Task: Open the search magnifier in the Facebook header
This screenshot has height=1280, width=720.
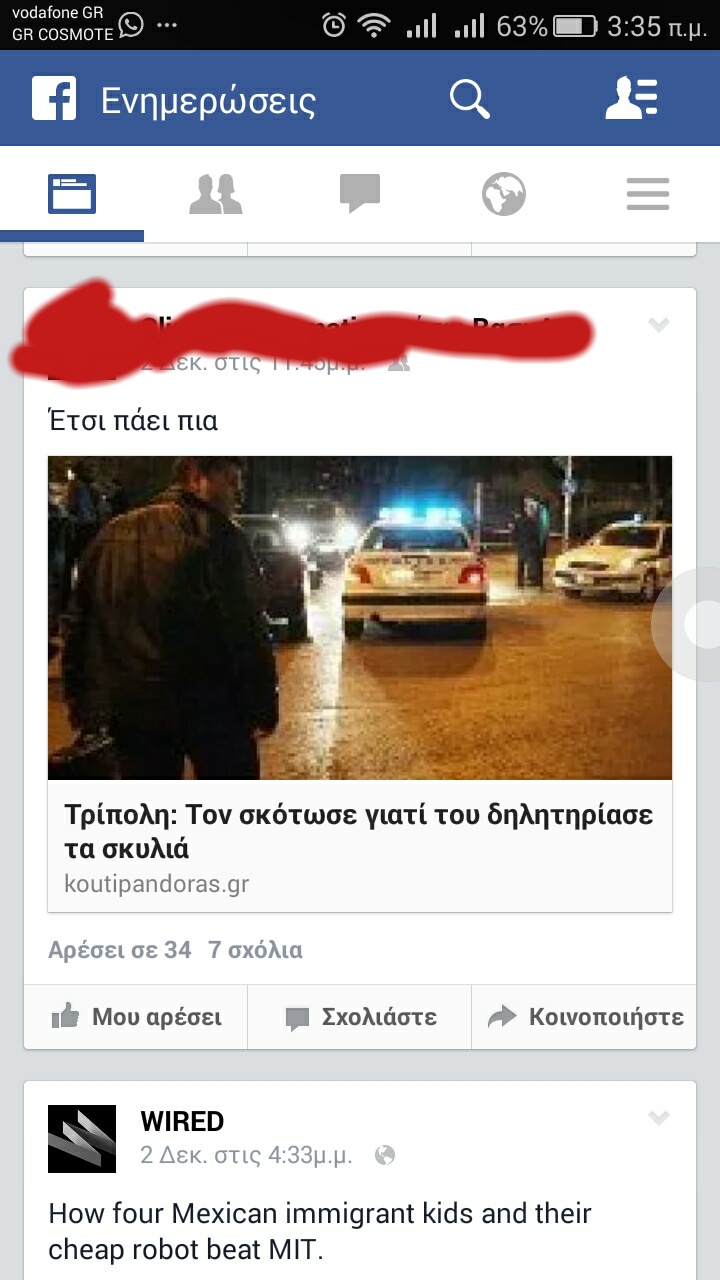Action: 469,99
